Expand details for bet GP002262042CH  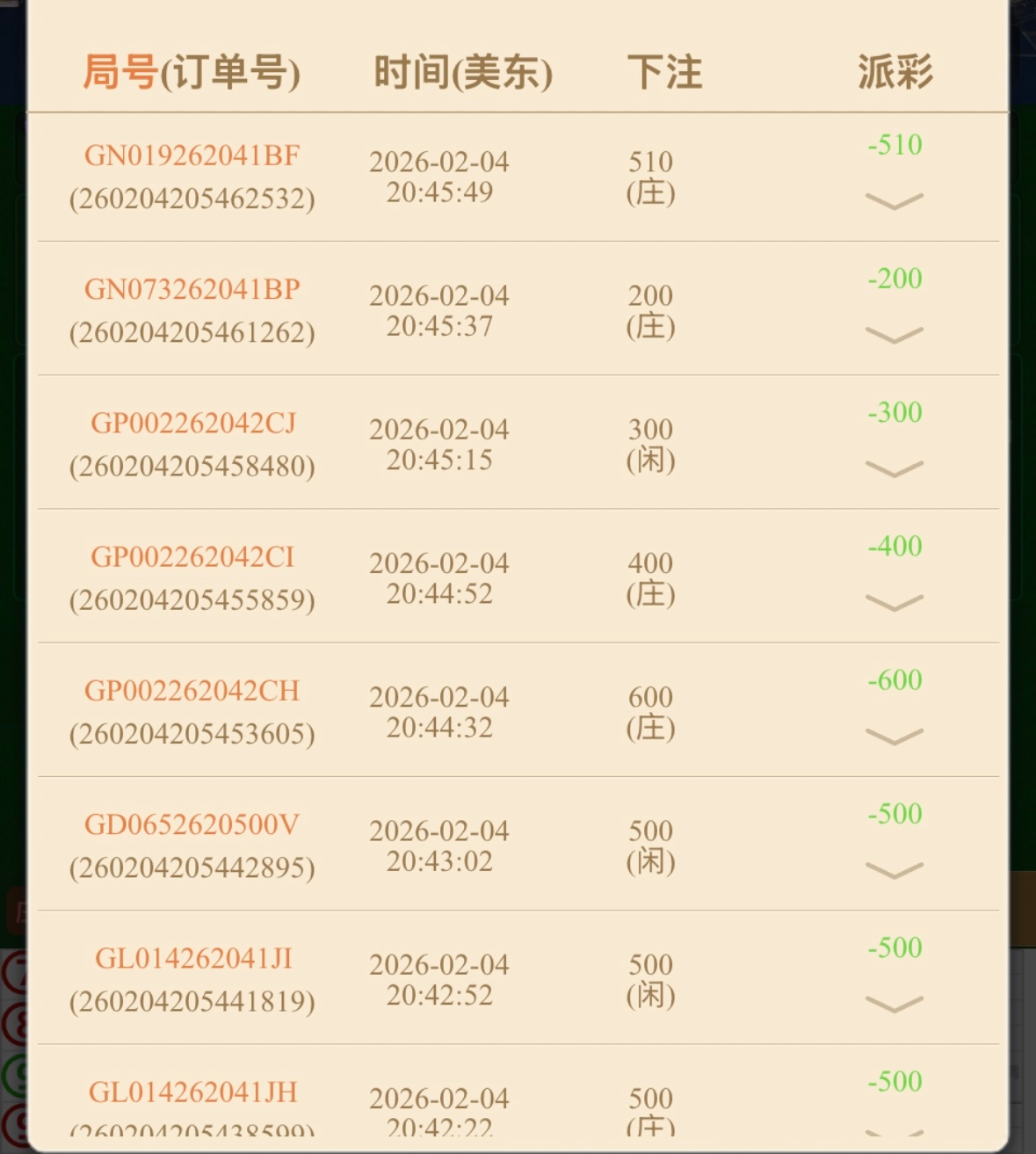click(894, 737)
